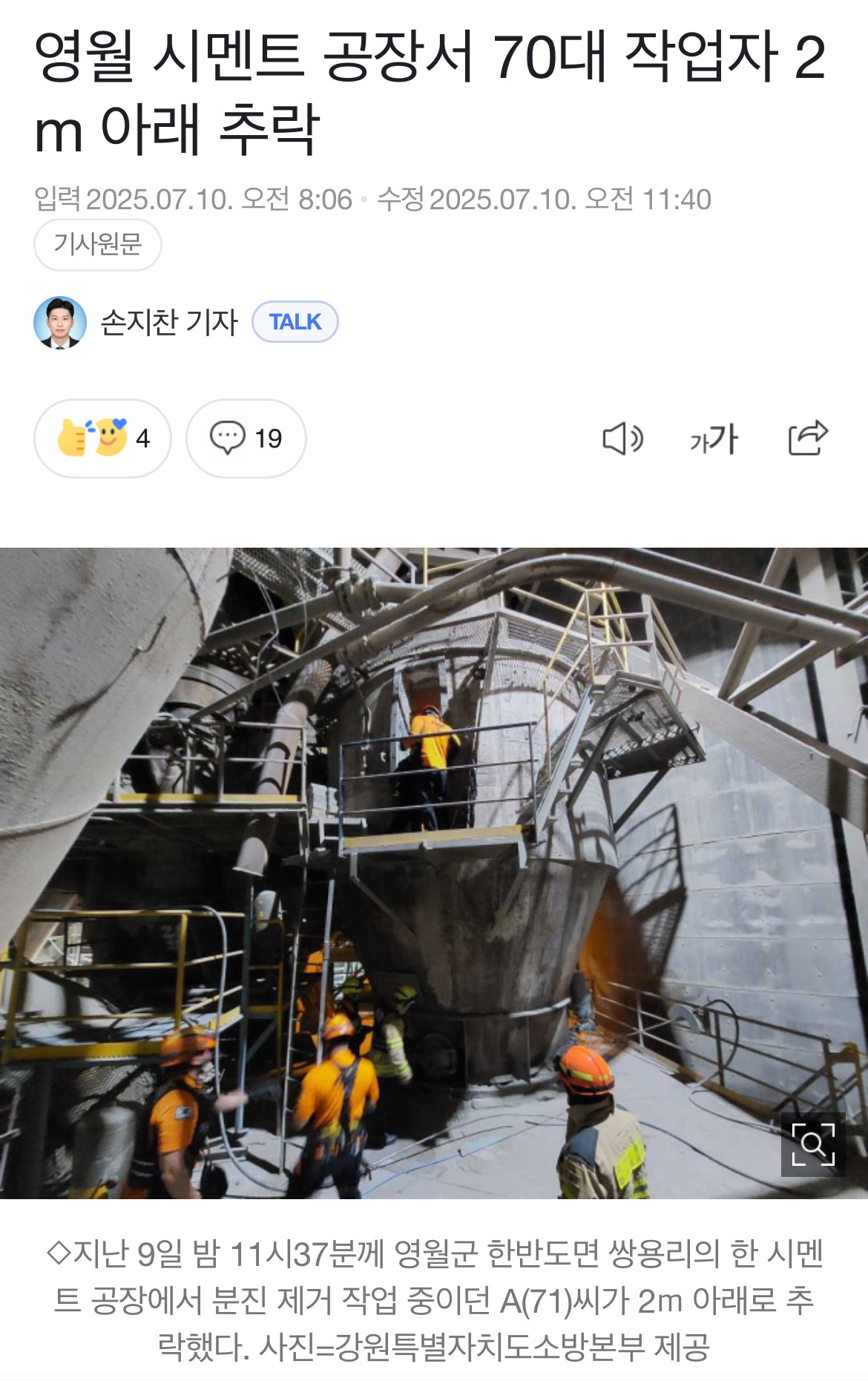868x1381 pixels.
Task: React to the article with the emoji button
Action: [x=102, y=439]
